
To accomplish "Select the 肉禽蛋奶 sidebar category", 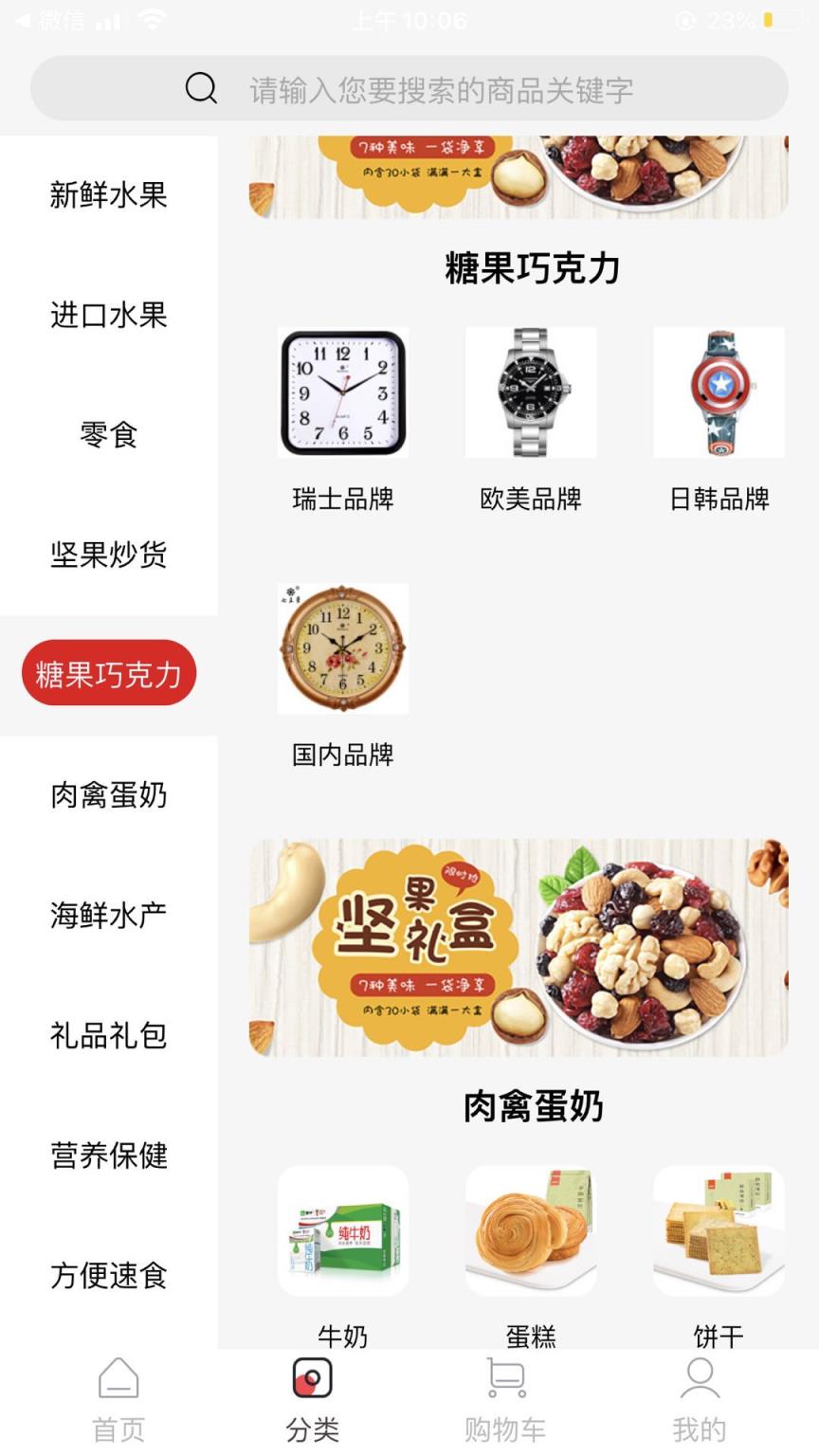I will tap(107, 796).
